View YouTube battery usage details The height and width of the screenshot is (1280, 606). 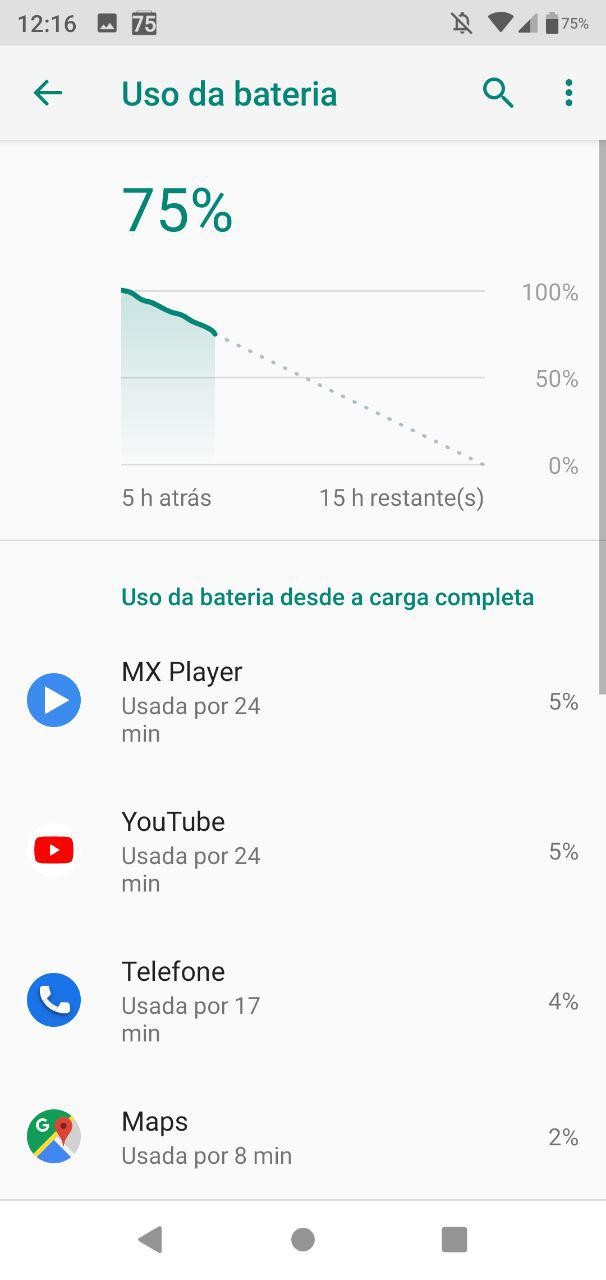[302, 851]
